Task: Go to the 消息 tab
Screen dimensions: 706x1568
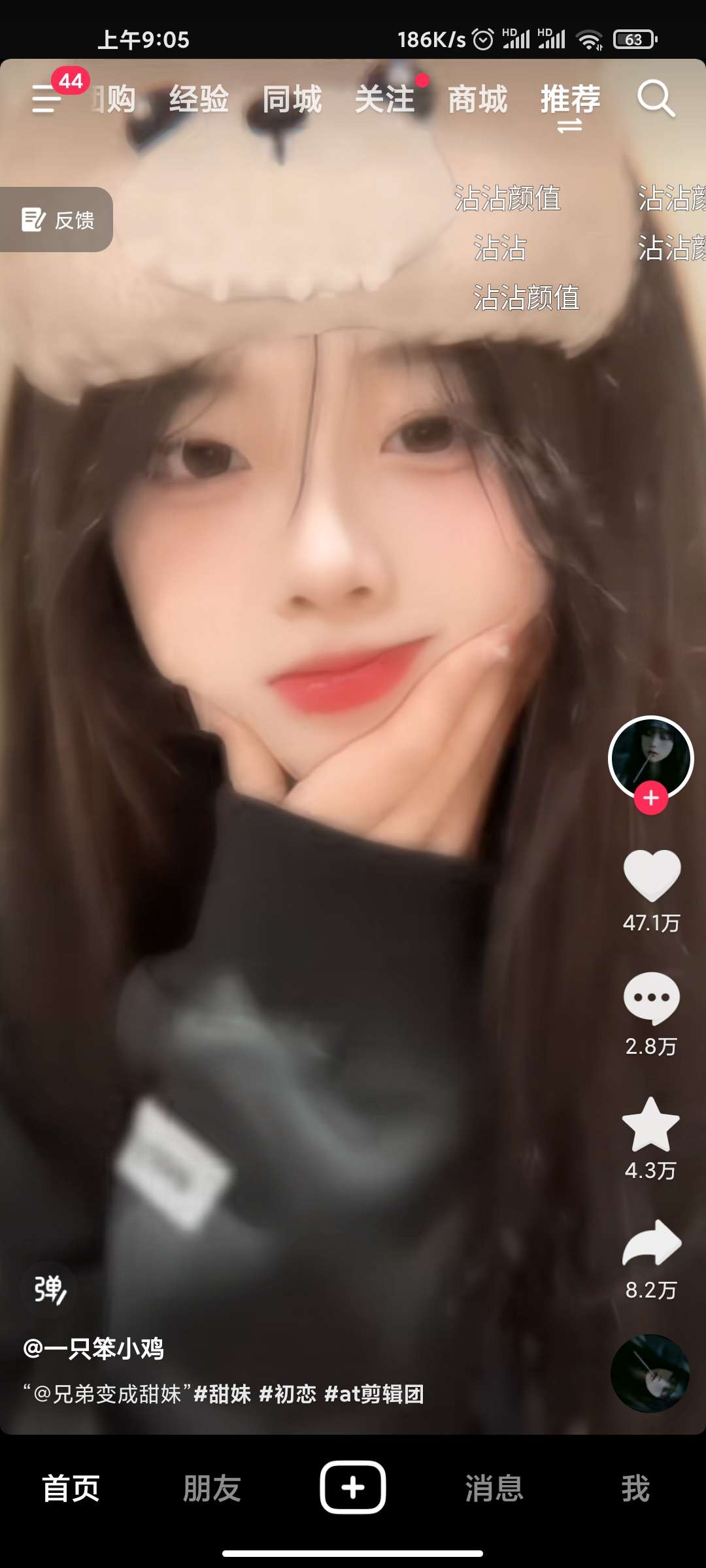Action: [x=494, y=1488]
